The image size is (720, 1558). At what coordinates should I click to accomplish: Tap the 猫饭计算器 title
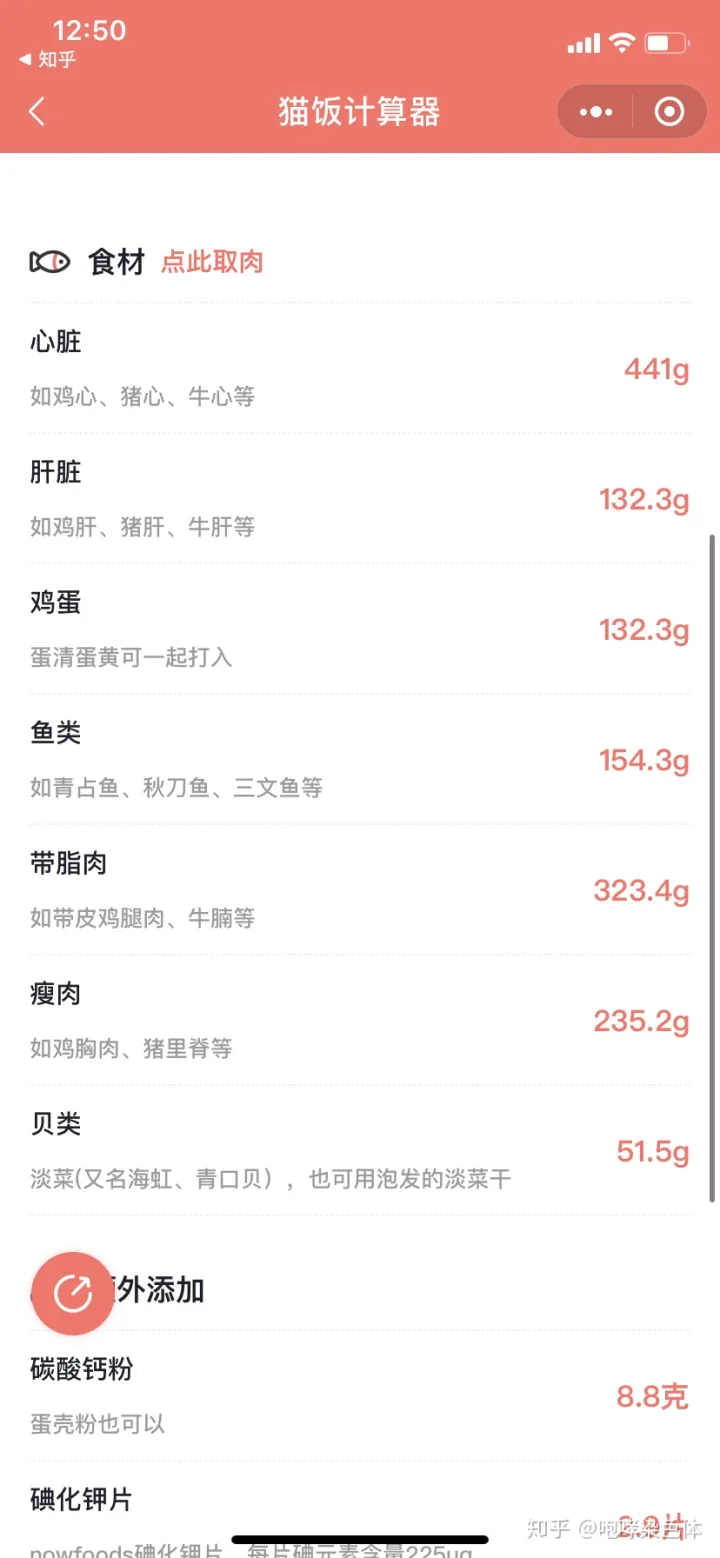coord(360,112)
